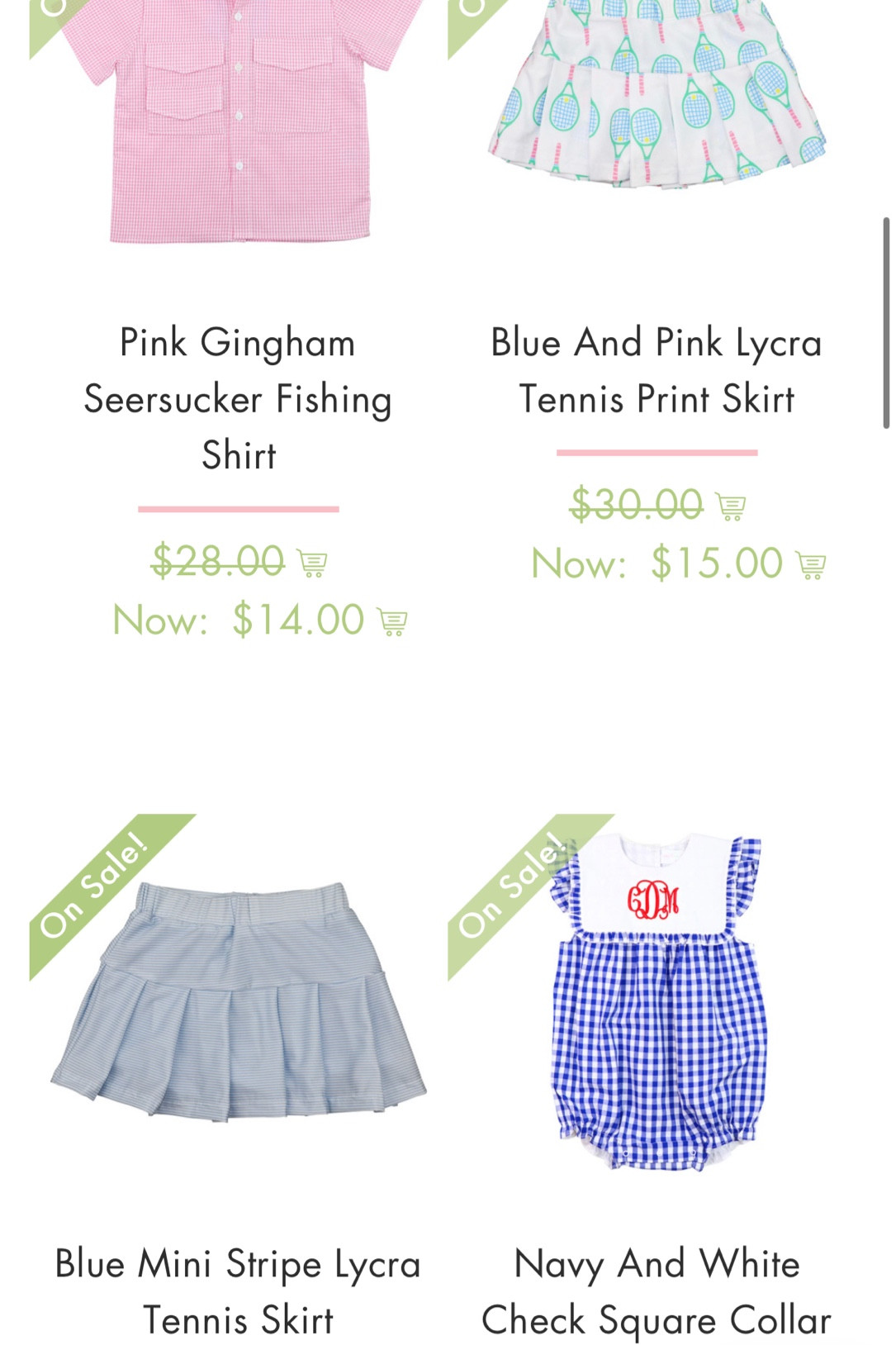Image resolution: width=896 pixels, height=1345 pixels.
Task: Open the Pink Gingham Seersucker Fishing Shirt link
Action: tap(239, 399)
